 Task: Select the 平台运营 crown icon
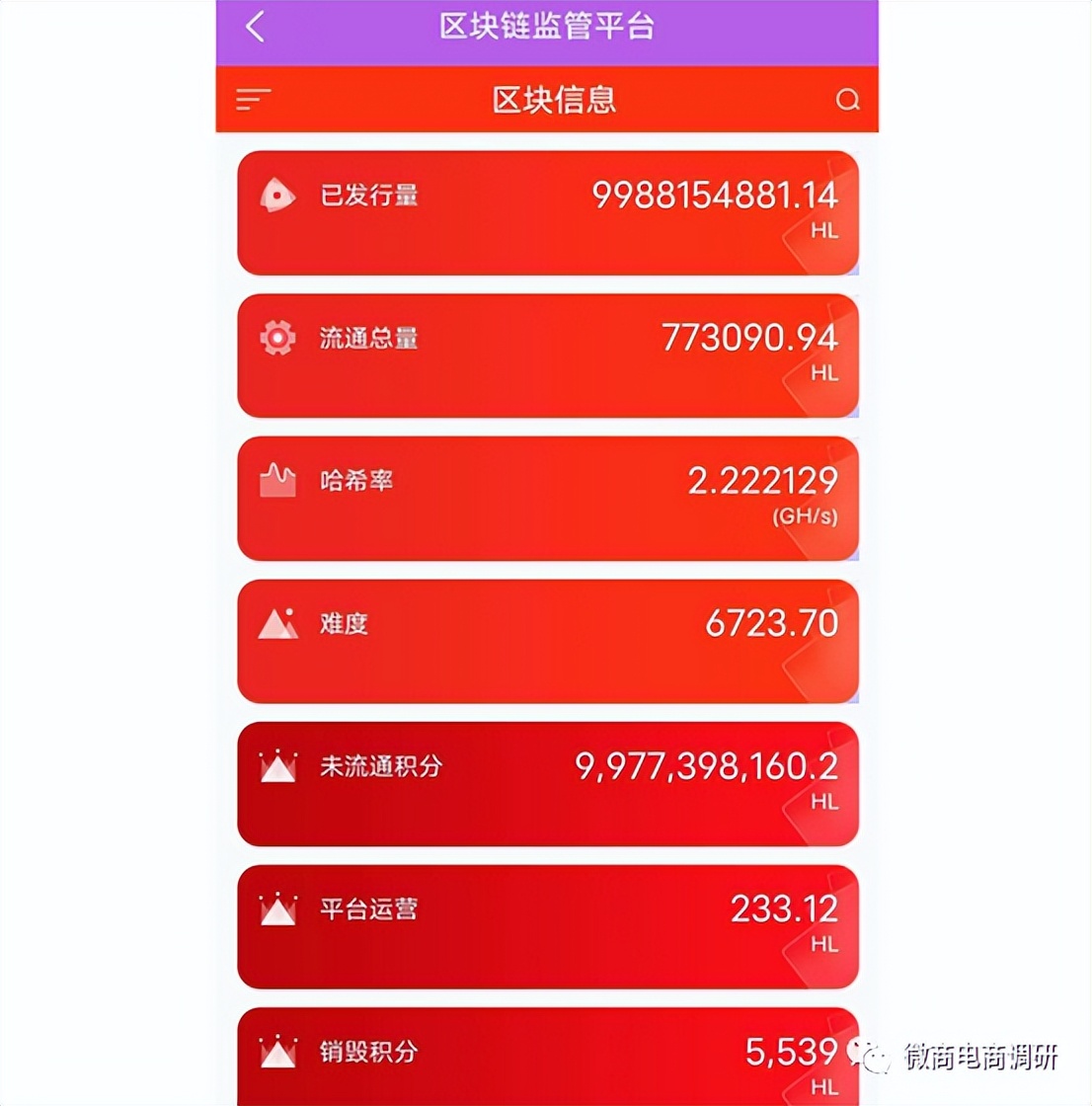(277, 910)
